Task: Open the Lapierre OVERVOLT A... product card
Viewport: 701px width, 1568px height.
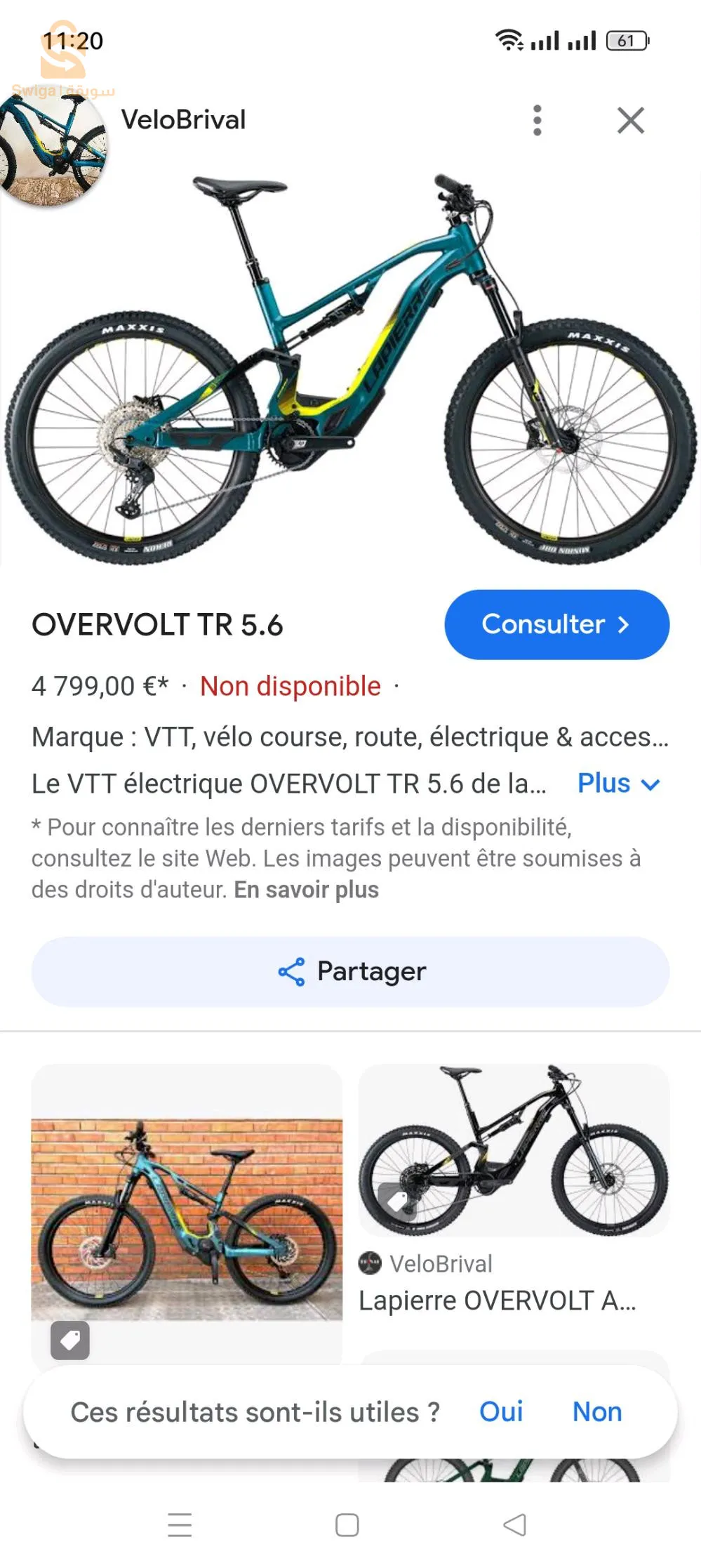Action: (x=513, y=1187)
